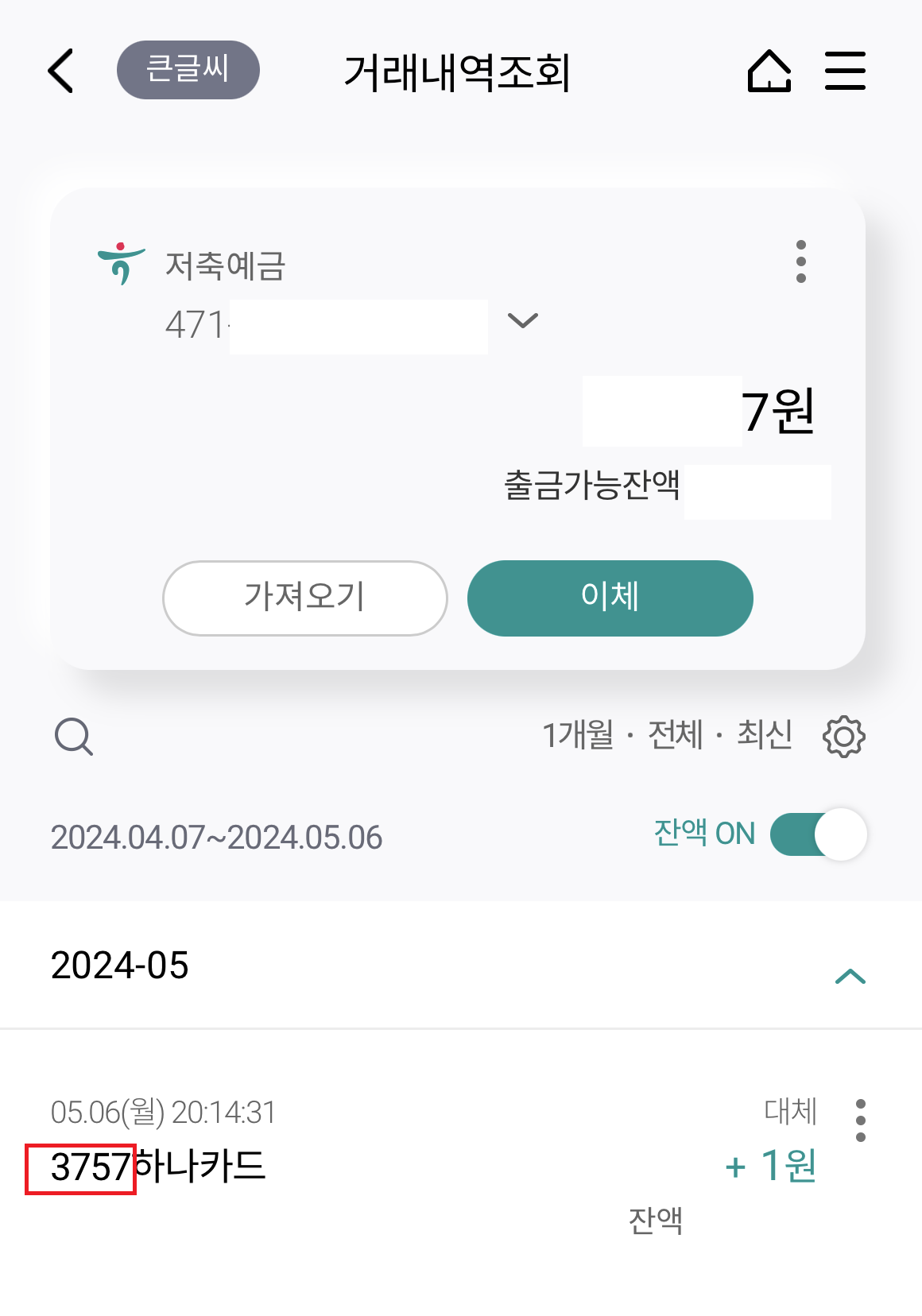Tap the 가져오기 button

pos(304,598)
